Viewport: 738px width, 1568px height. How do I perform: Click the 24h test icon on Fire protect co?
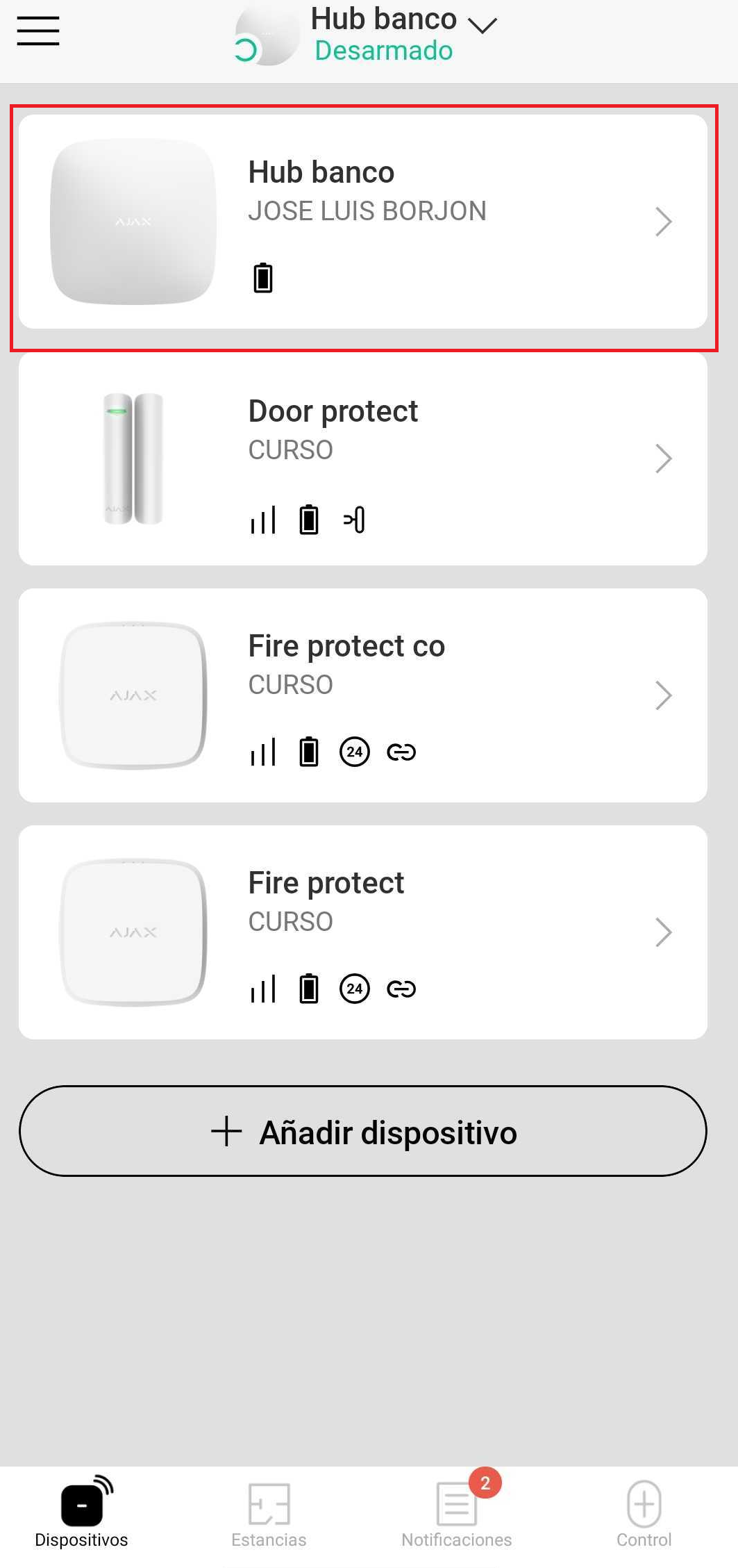[x=355, y=751]
